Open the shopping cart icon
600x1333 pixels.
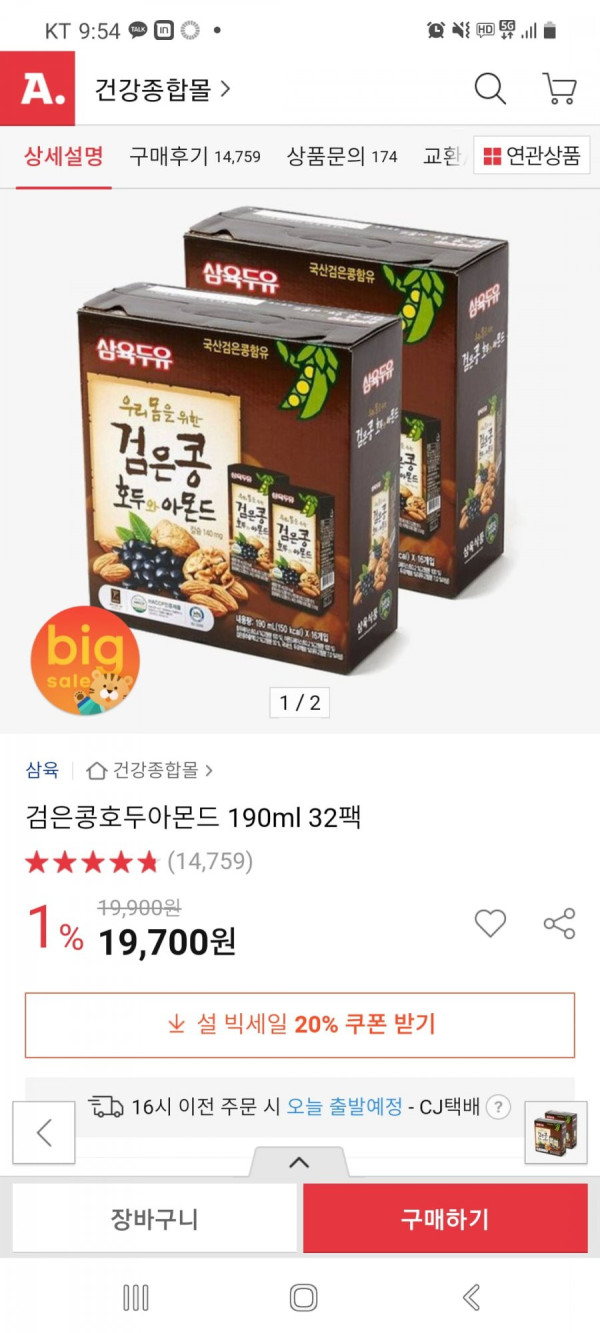pos(559,89)
